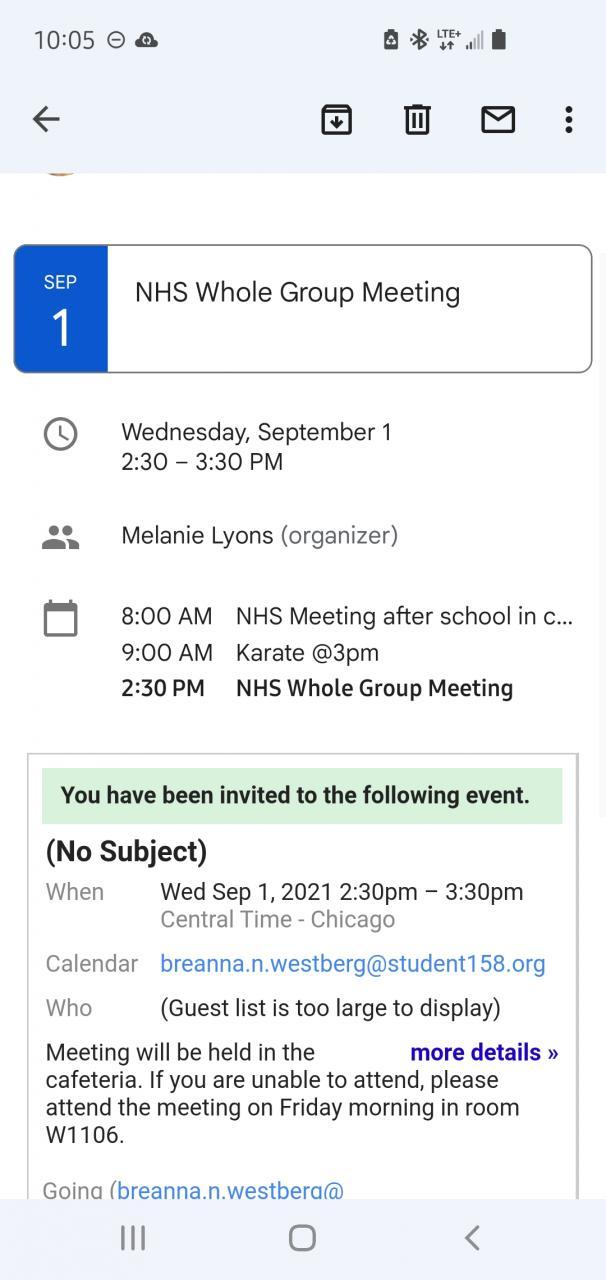Viewport: 606px width, 1280px height.
Task: Mark this email as unread
Action: (498, 119)
